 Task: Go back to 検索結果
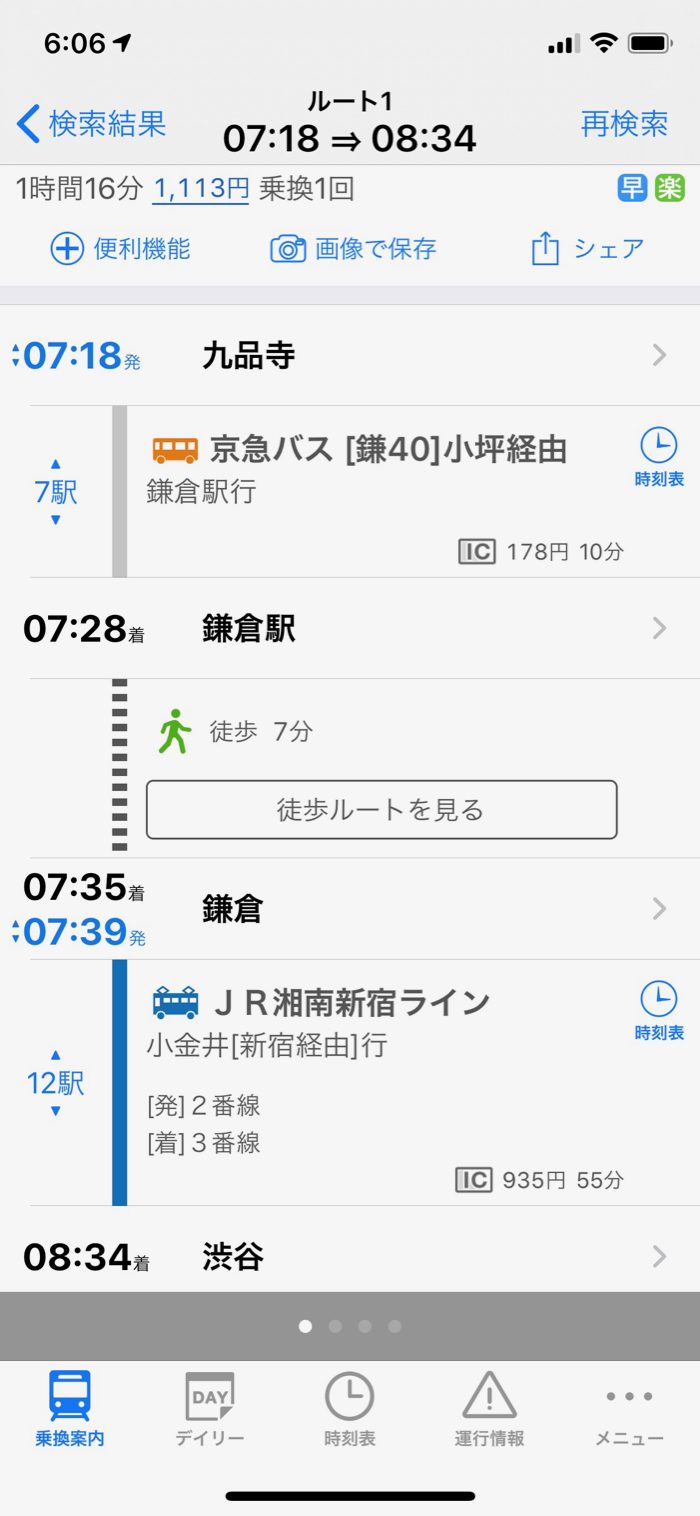91,124
